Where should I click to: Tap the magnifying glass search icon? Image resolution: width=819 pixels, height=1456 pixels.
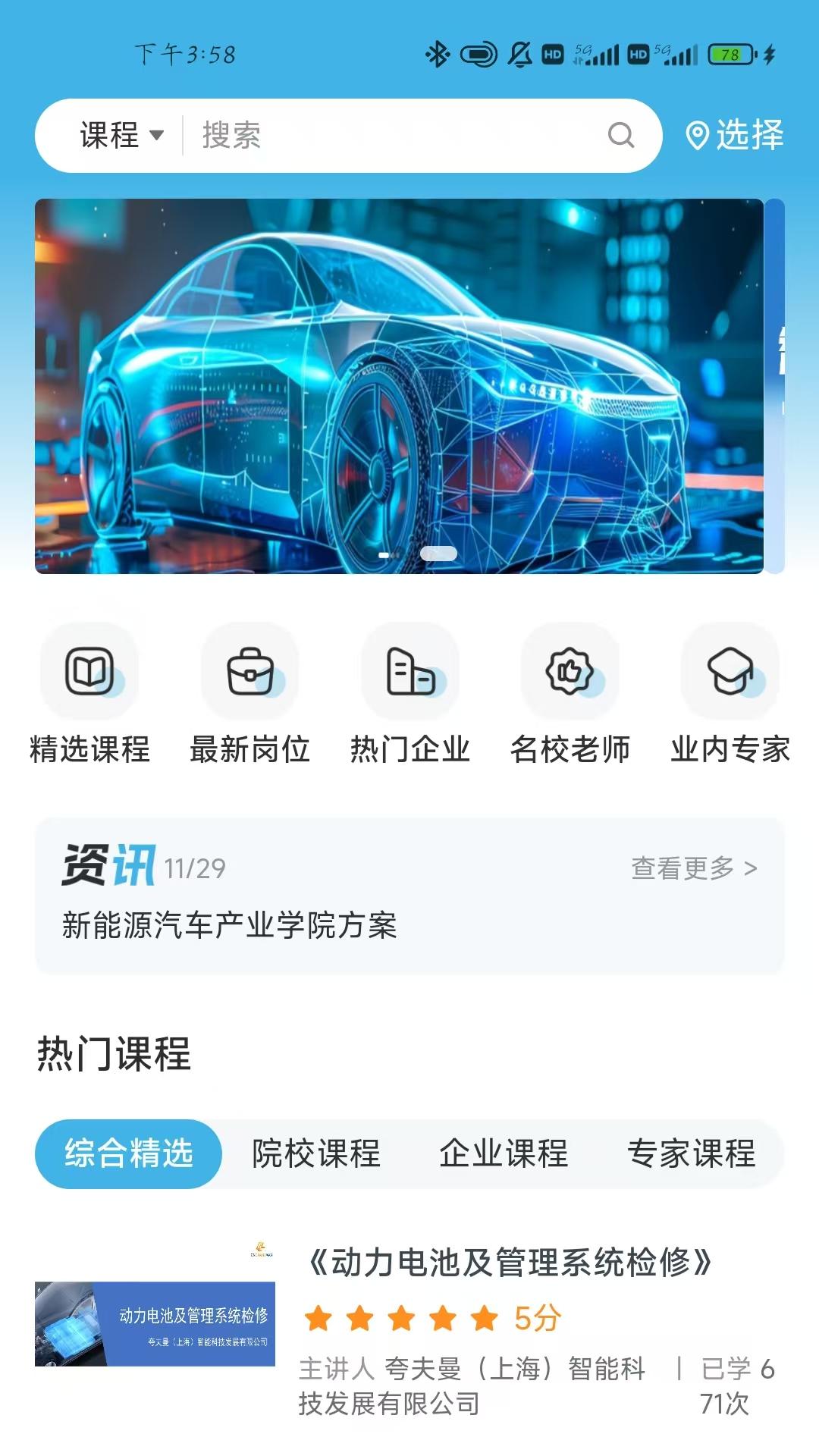622,135
